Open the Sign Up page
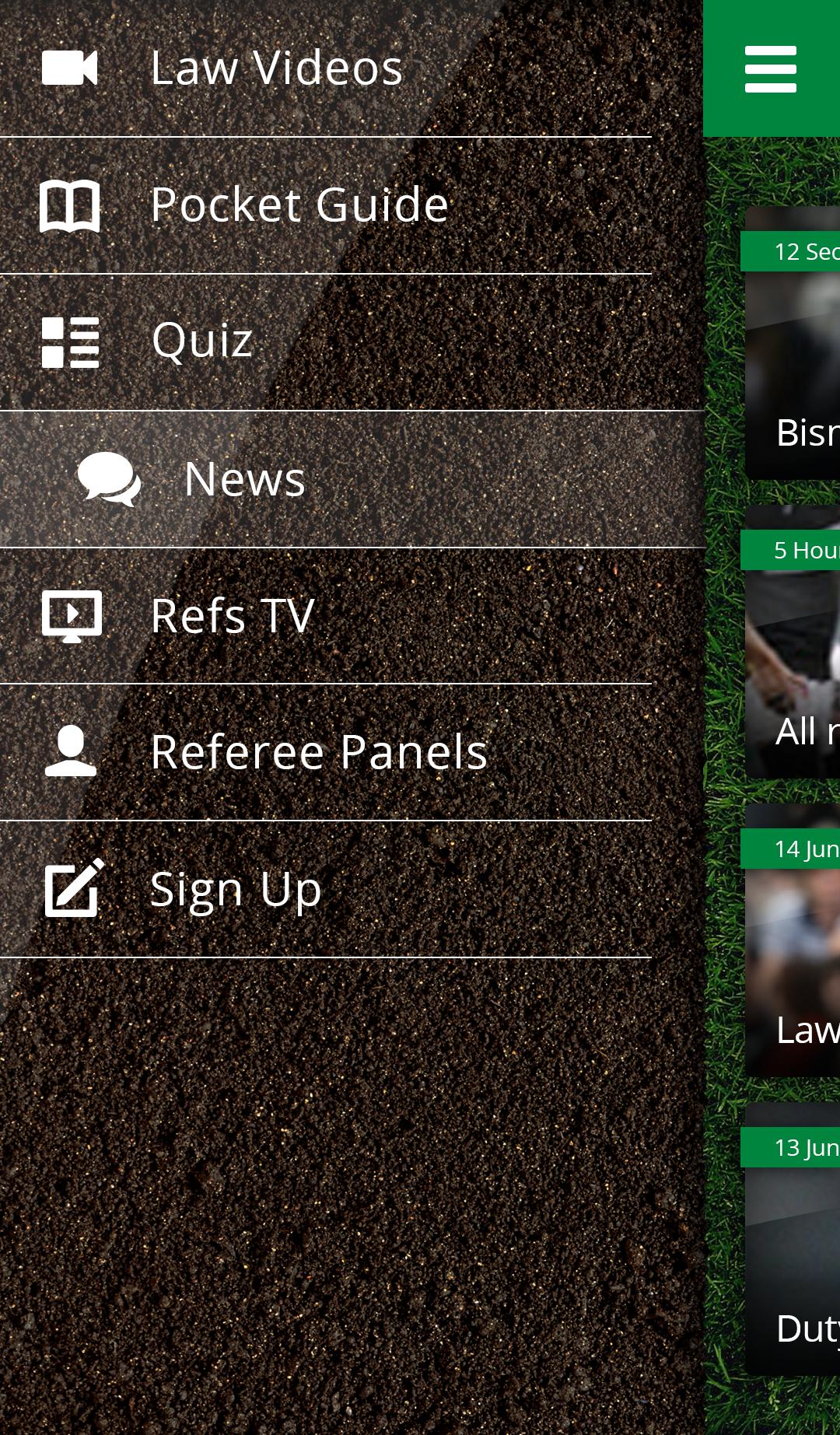Image resolution: width=840 pixels, height=1435 pixels. pyautogui.click(x=235, y=889)
